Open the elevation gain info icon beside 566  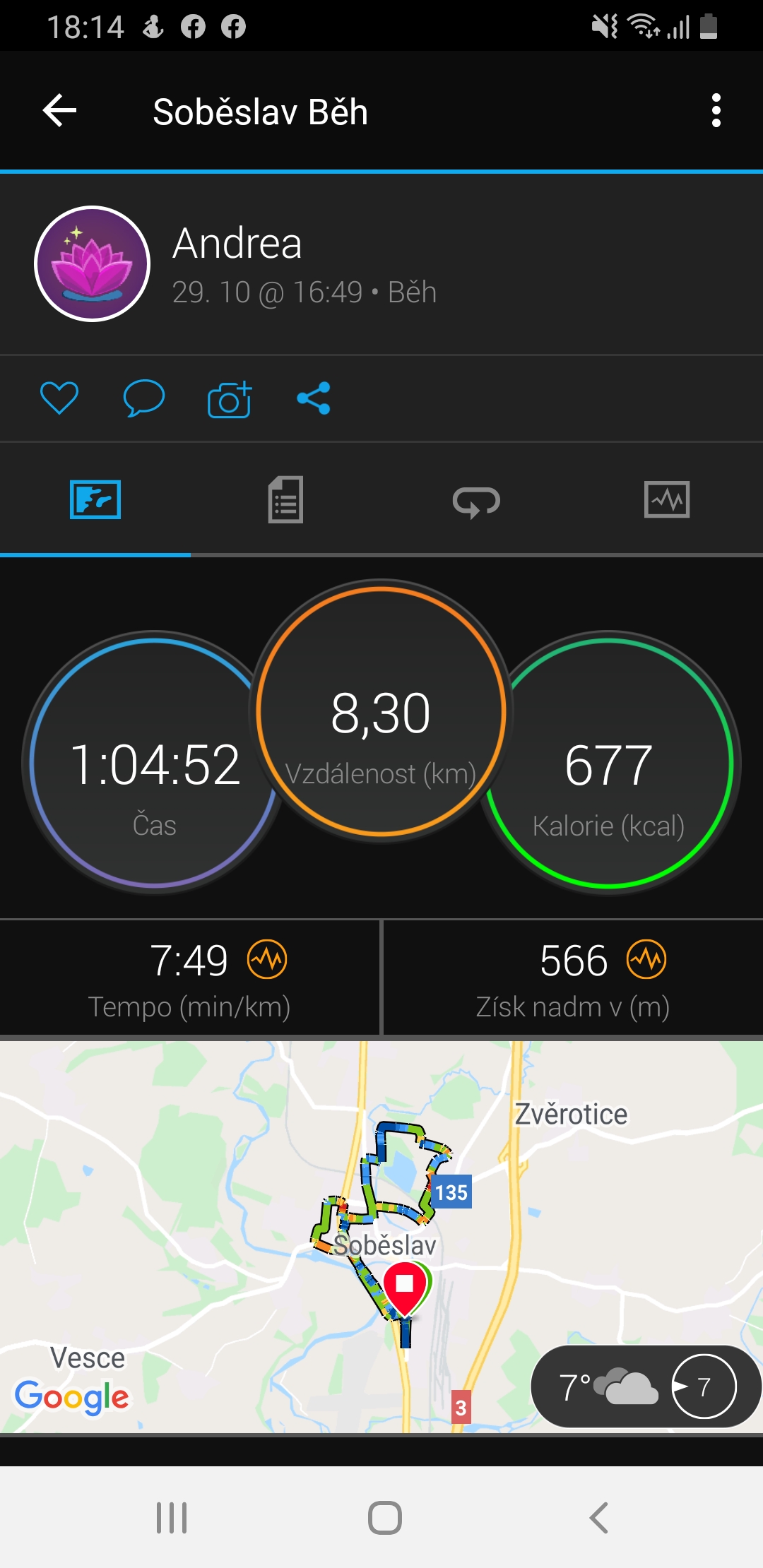646,959
